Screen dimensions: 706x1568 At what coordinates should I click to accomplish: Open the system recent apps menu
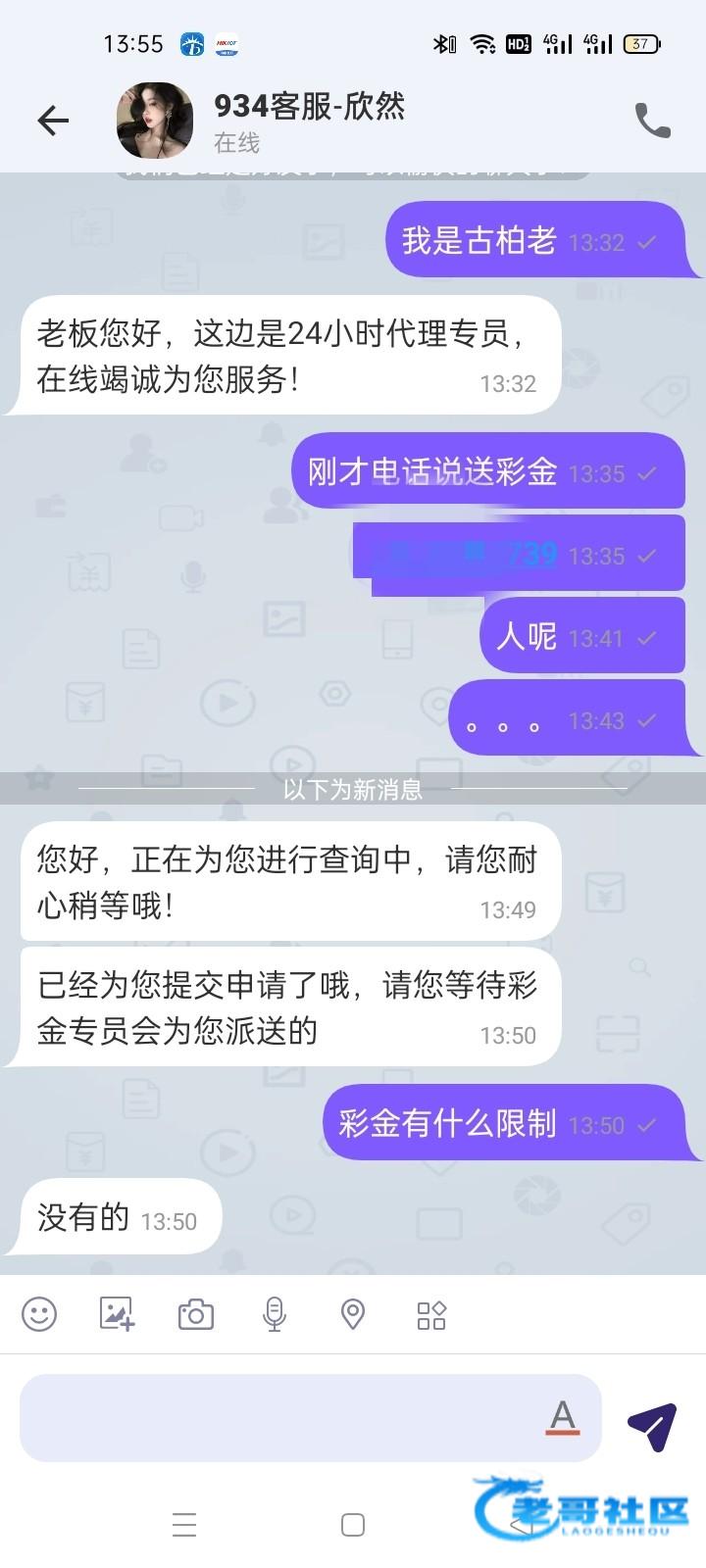tap(184, 1524)
